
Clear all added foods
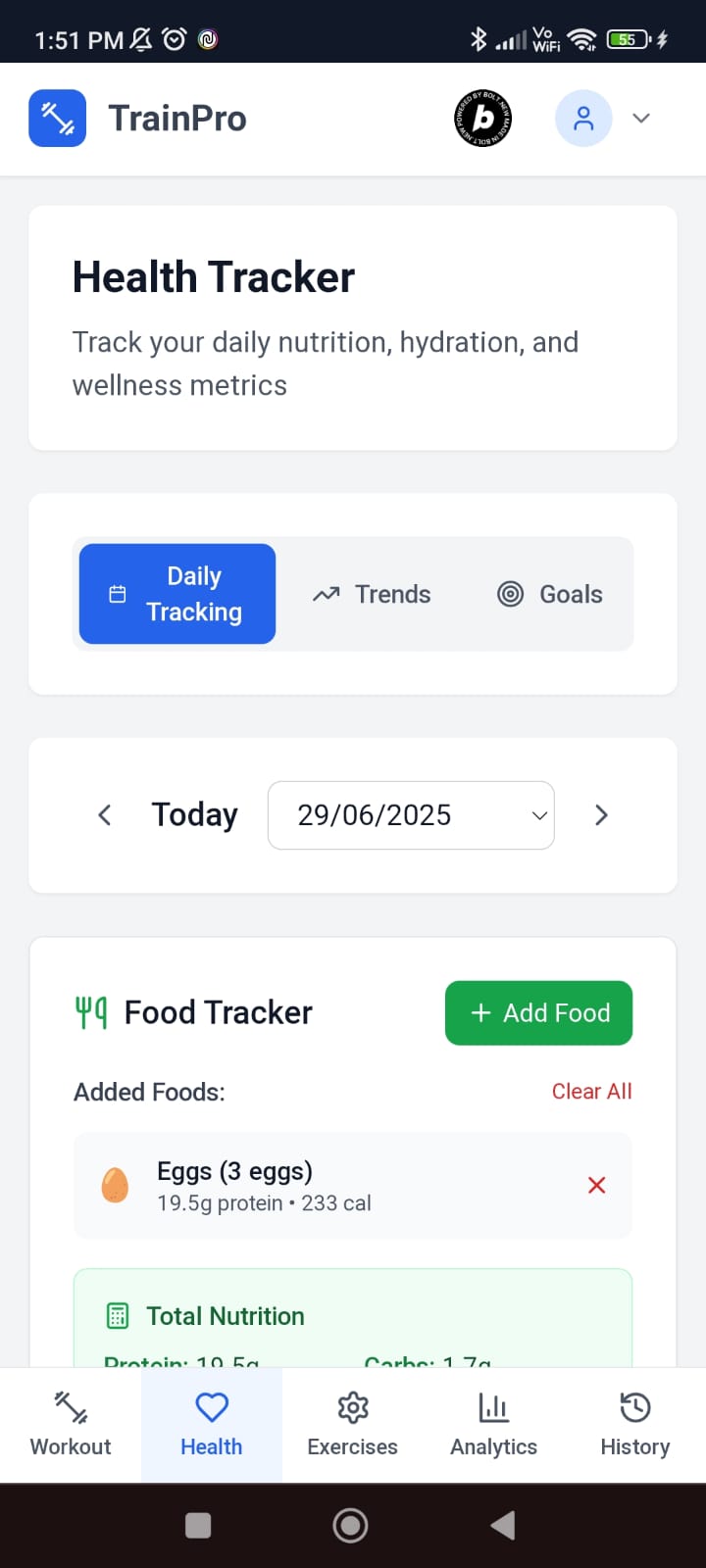[591, 1091]
